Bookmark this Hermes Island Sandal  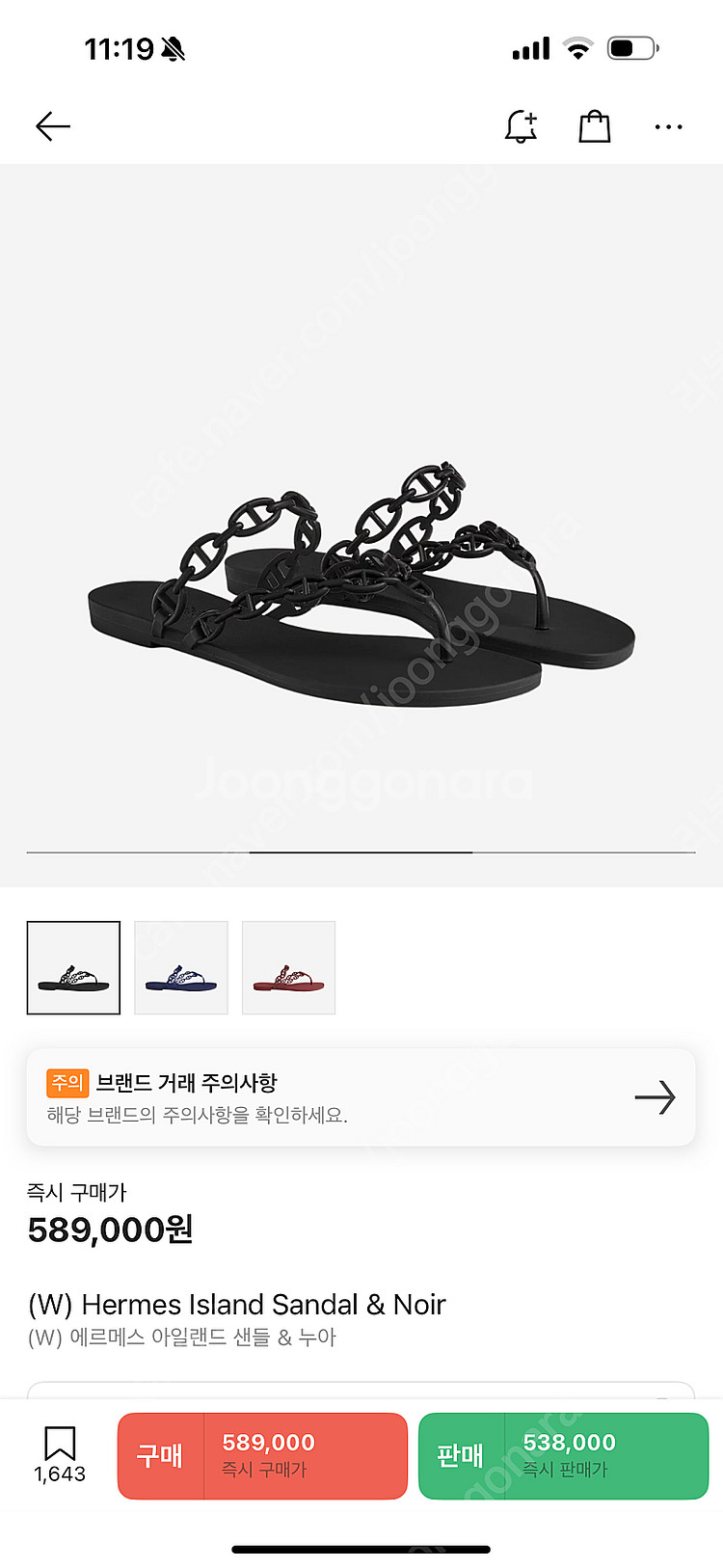(x=60, y=1453)
